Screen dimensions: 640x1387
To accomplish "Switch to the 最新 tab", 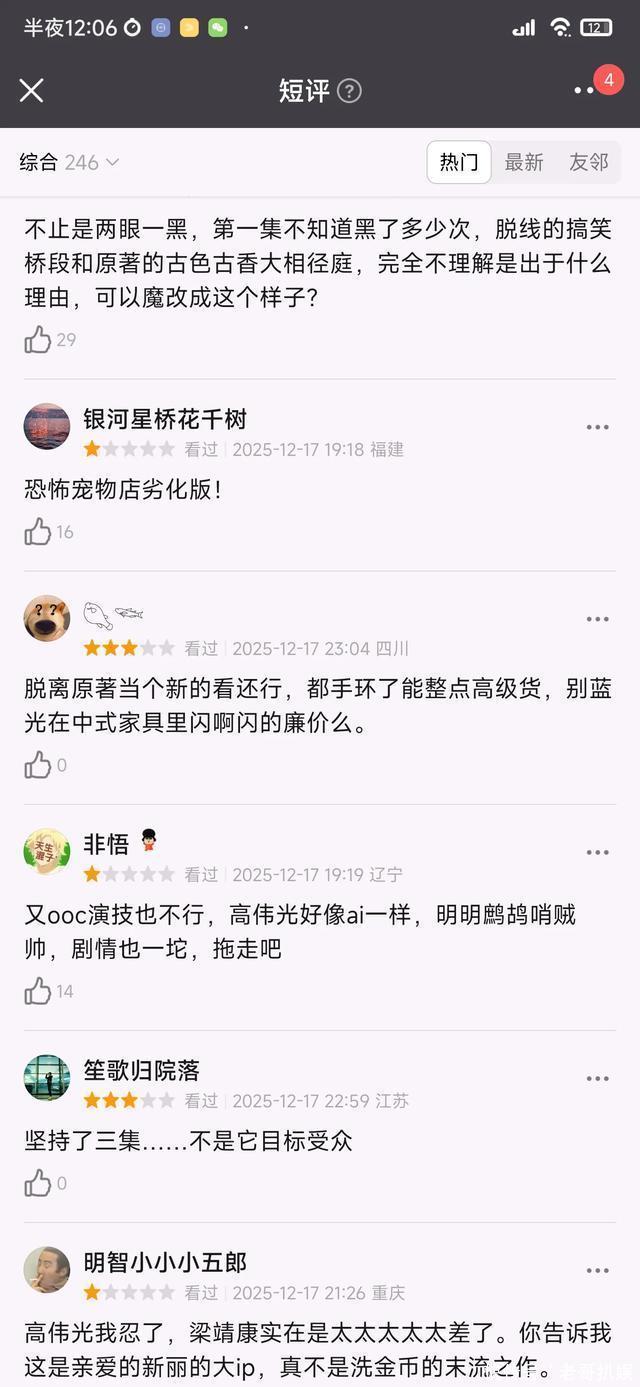I will (524, 162).
